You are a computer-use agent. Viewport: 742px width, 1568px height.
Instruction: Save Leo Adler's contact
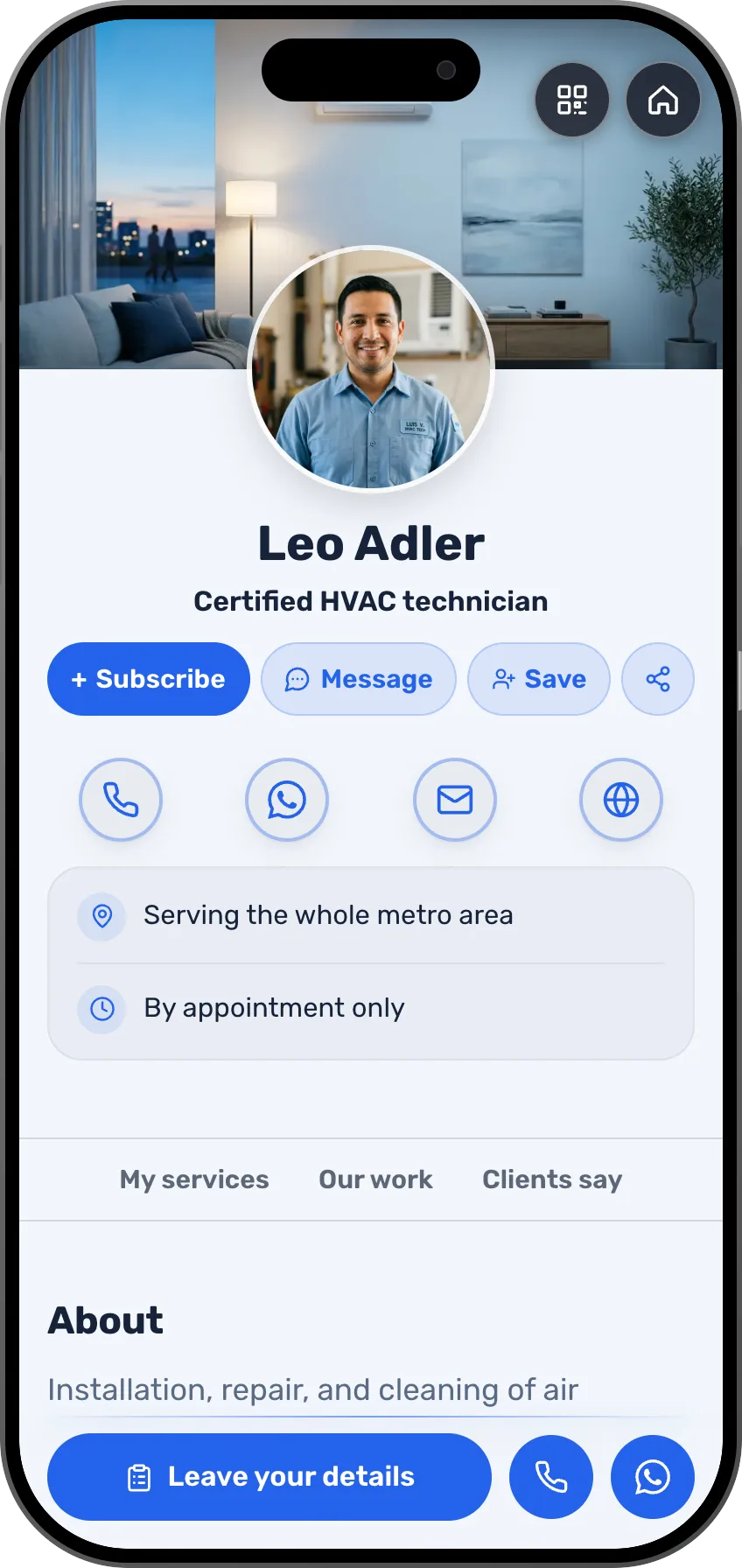(539, 679)
